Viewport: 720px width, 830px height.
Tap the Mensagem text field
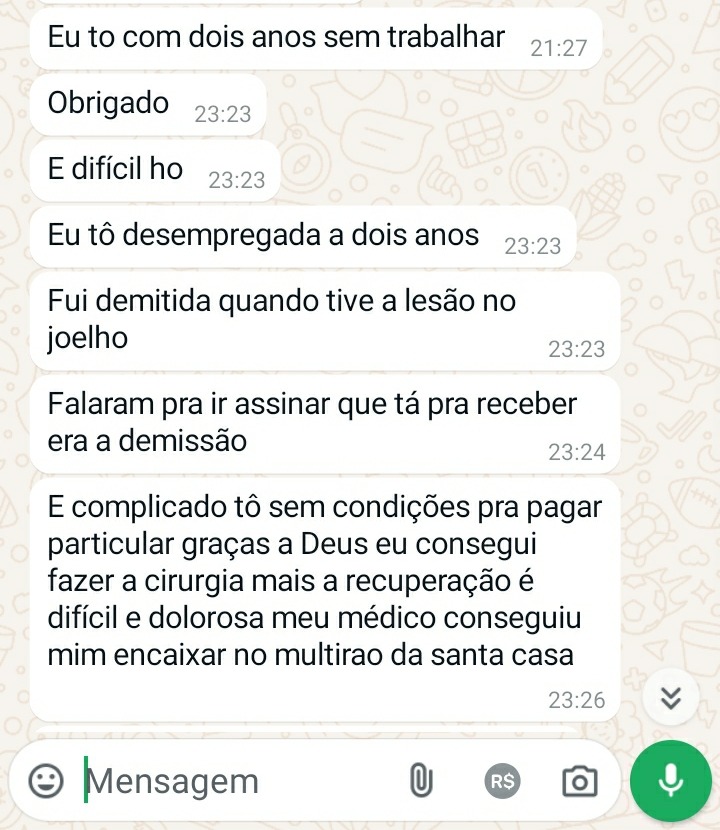[230, 781]
